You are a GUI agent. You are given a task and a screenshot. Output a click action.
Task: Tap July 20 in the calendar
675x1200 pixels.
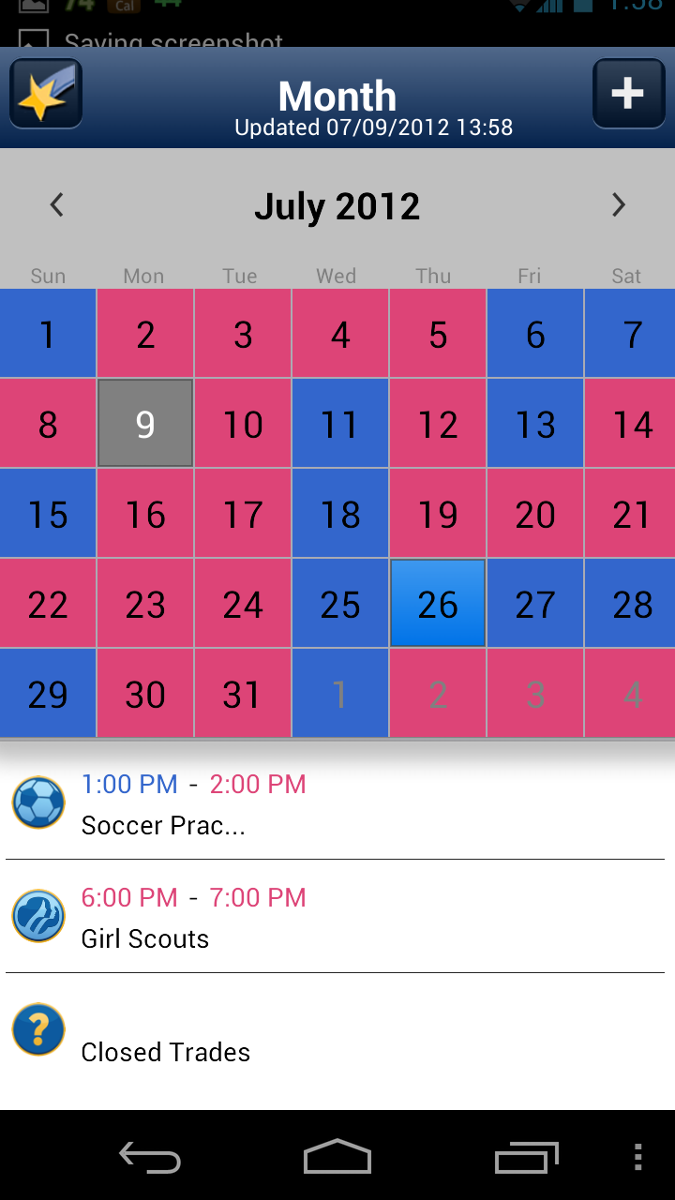click(535, 514)
